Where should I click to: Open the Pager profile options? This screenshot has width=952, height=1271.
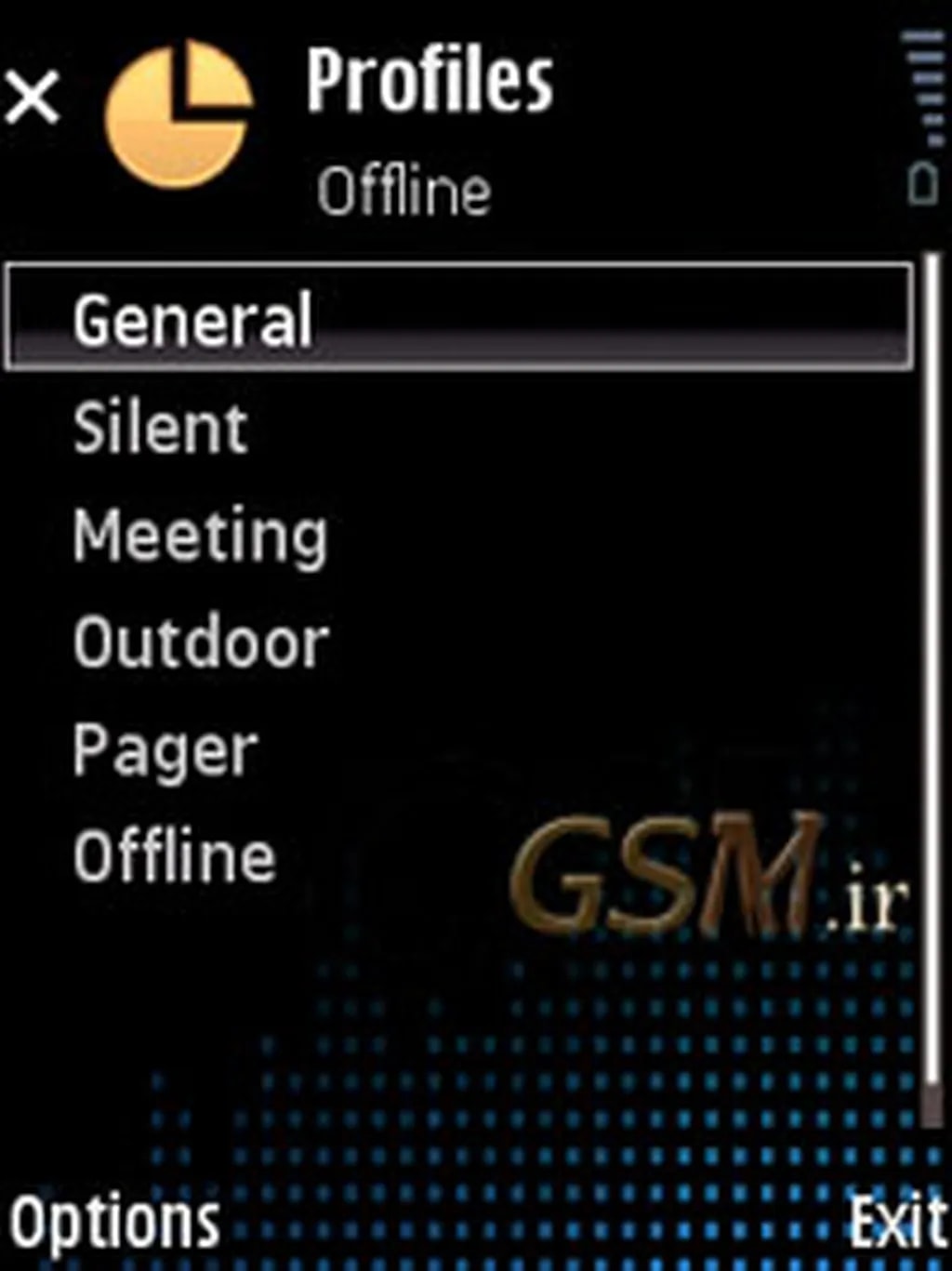pos(165,748)
